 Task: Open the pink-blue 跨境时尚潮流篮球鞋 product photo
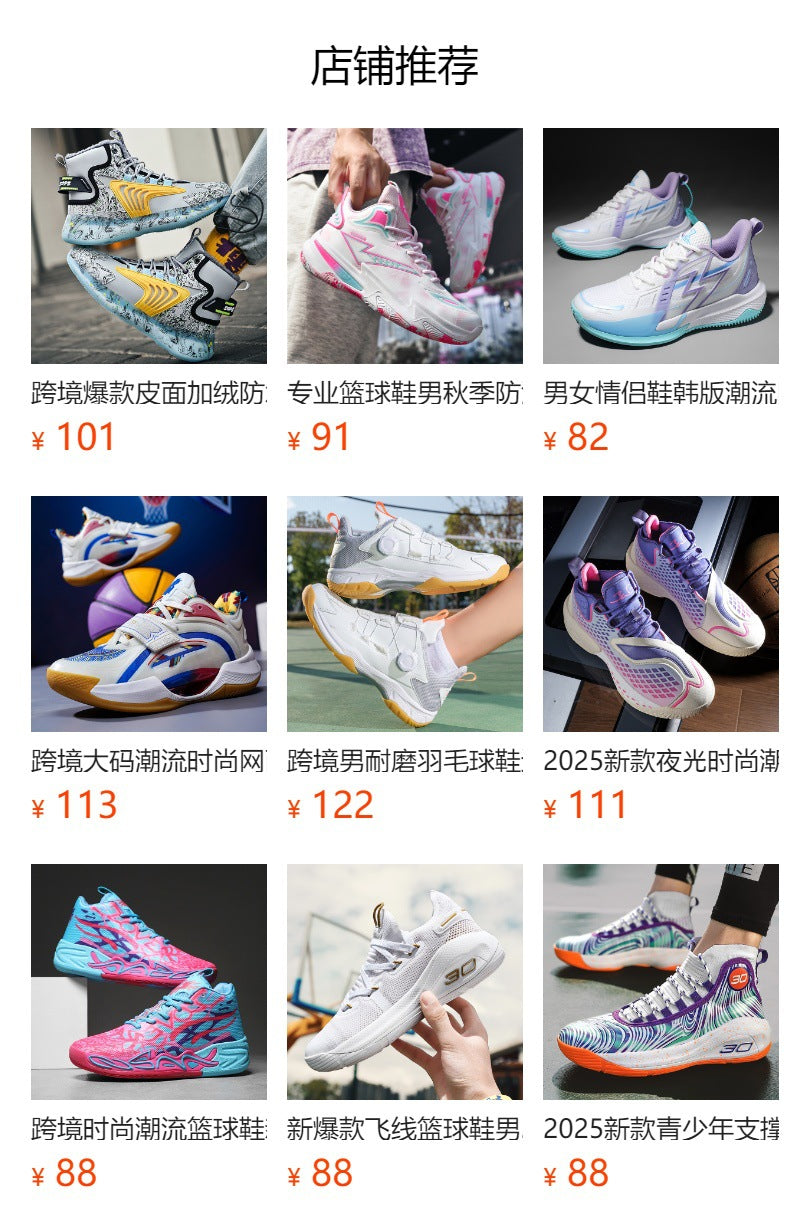[x=143, y=978]
